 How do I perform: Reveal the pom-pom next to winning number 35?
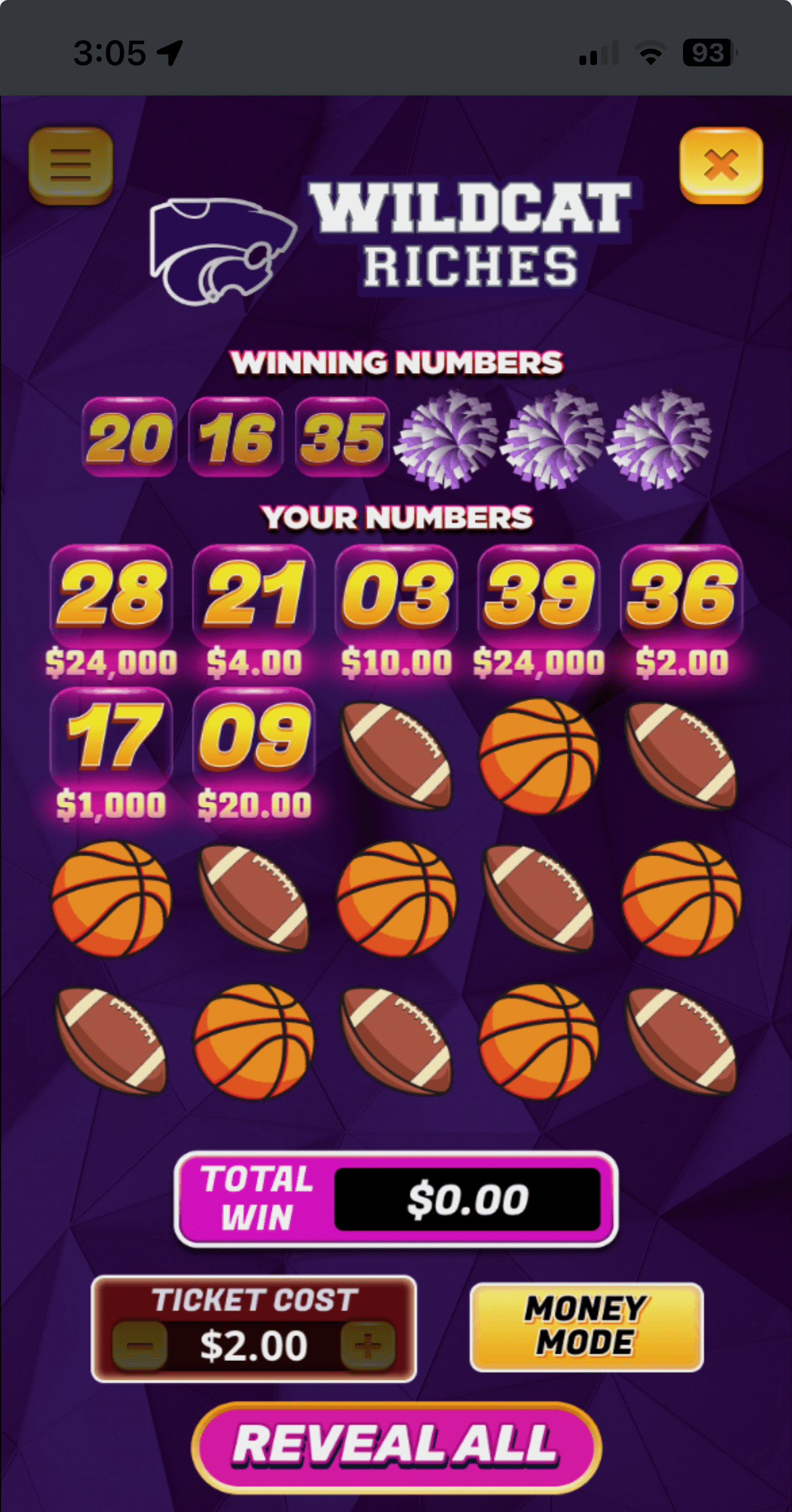pos(446,438)
